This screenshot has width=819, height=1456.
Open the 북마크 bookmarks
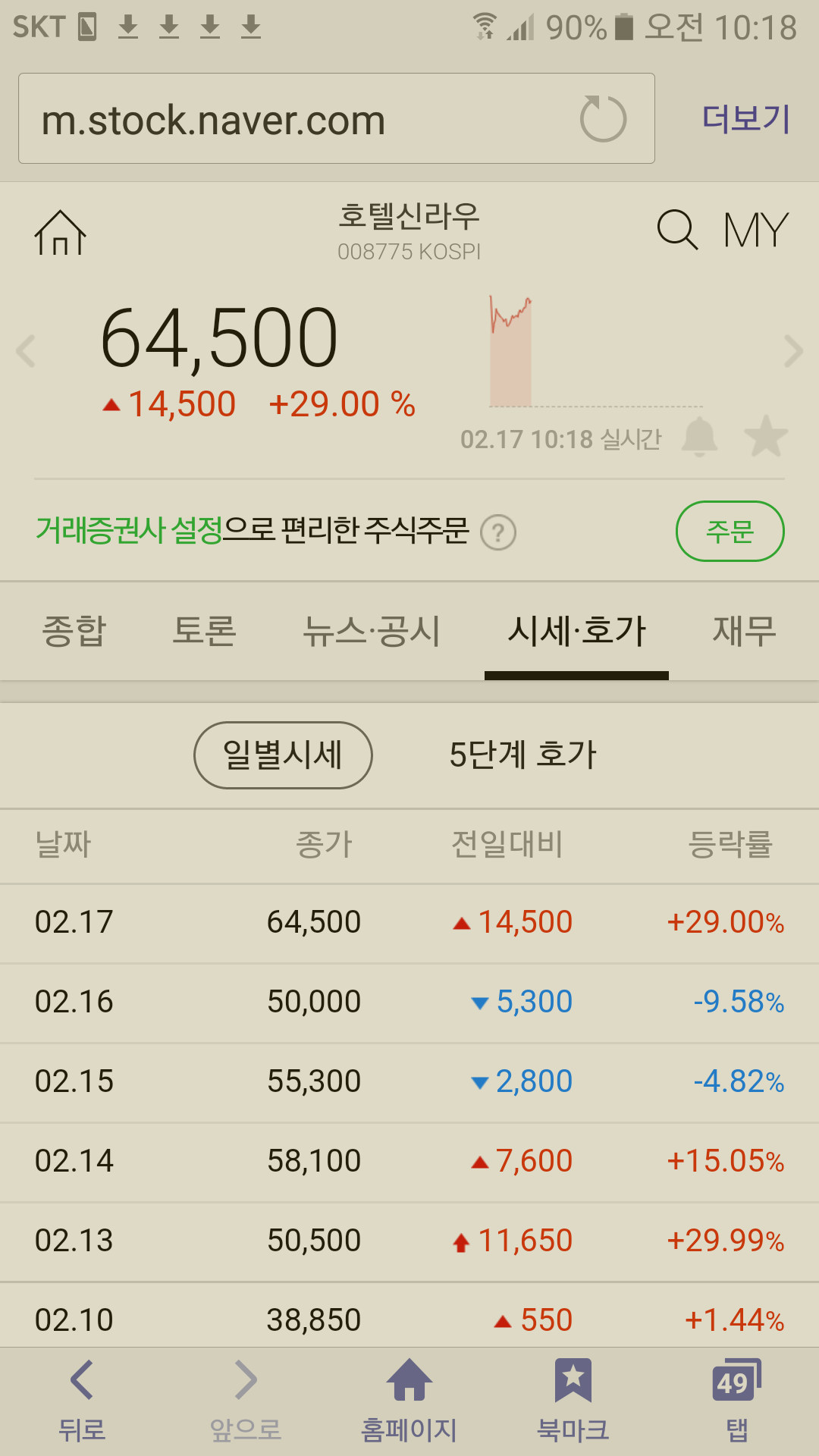tap(573, 1401)
